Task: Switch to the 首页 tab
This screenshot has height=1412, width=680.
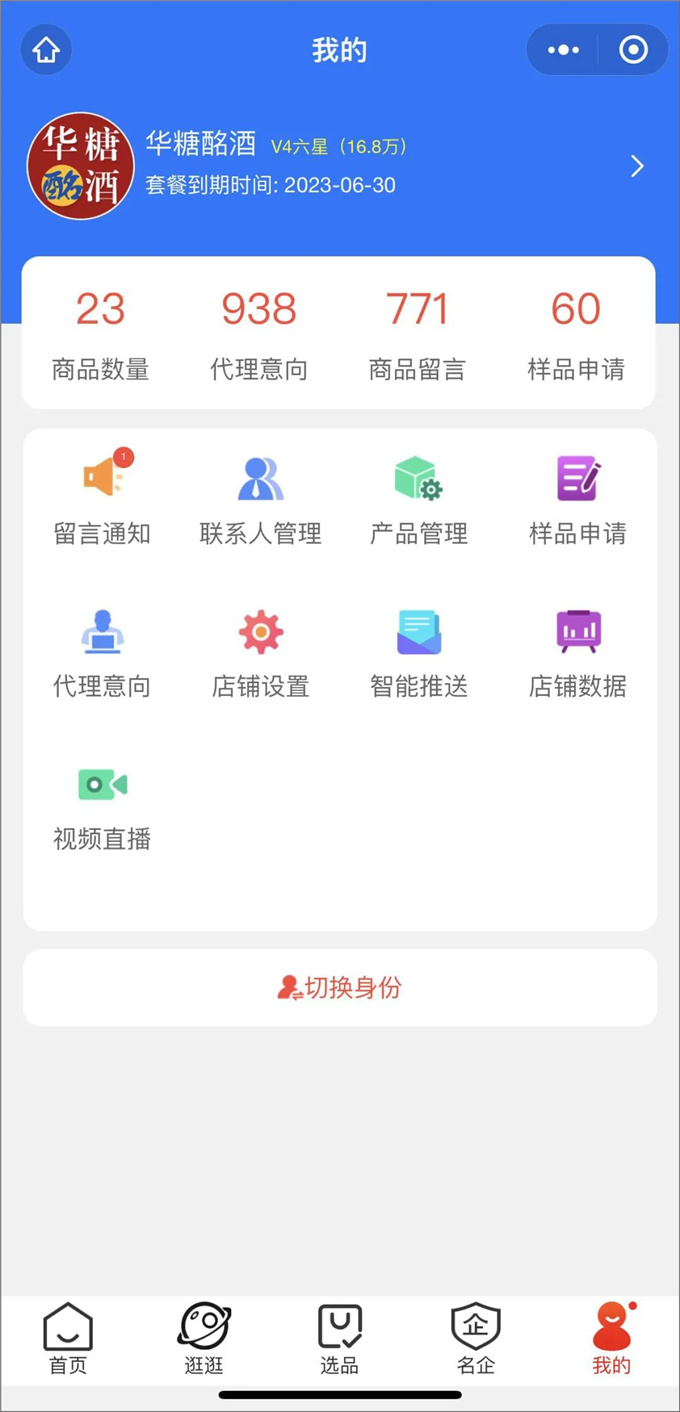Action: click(x=68, y=1340)
